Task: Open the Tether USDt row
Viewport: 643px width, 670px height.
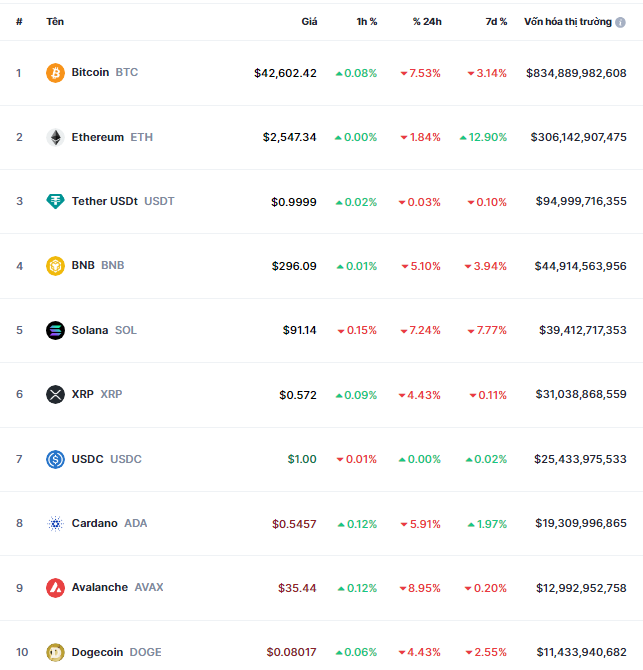Action: tap(106, 201)
